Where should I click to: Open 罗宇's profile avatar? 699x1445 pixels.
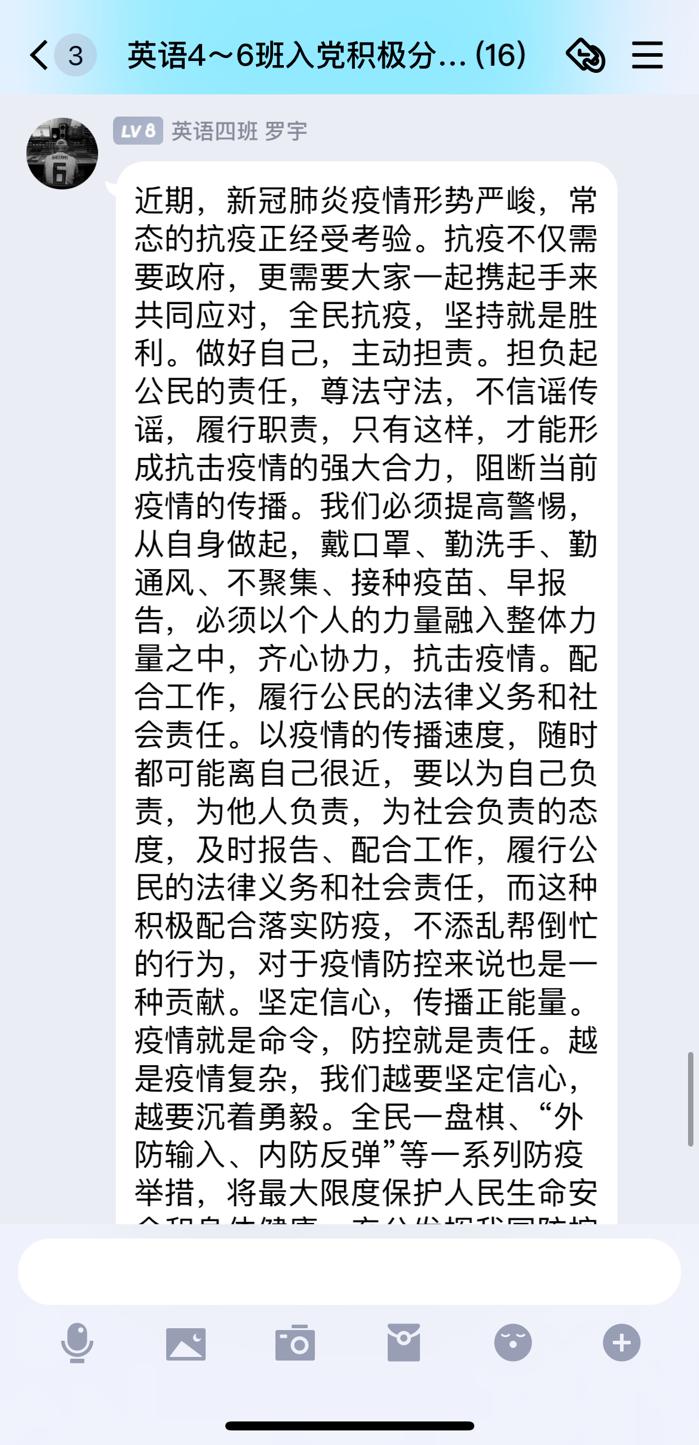tap(62, 153)
